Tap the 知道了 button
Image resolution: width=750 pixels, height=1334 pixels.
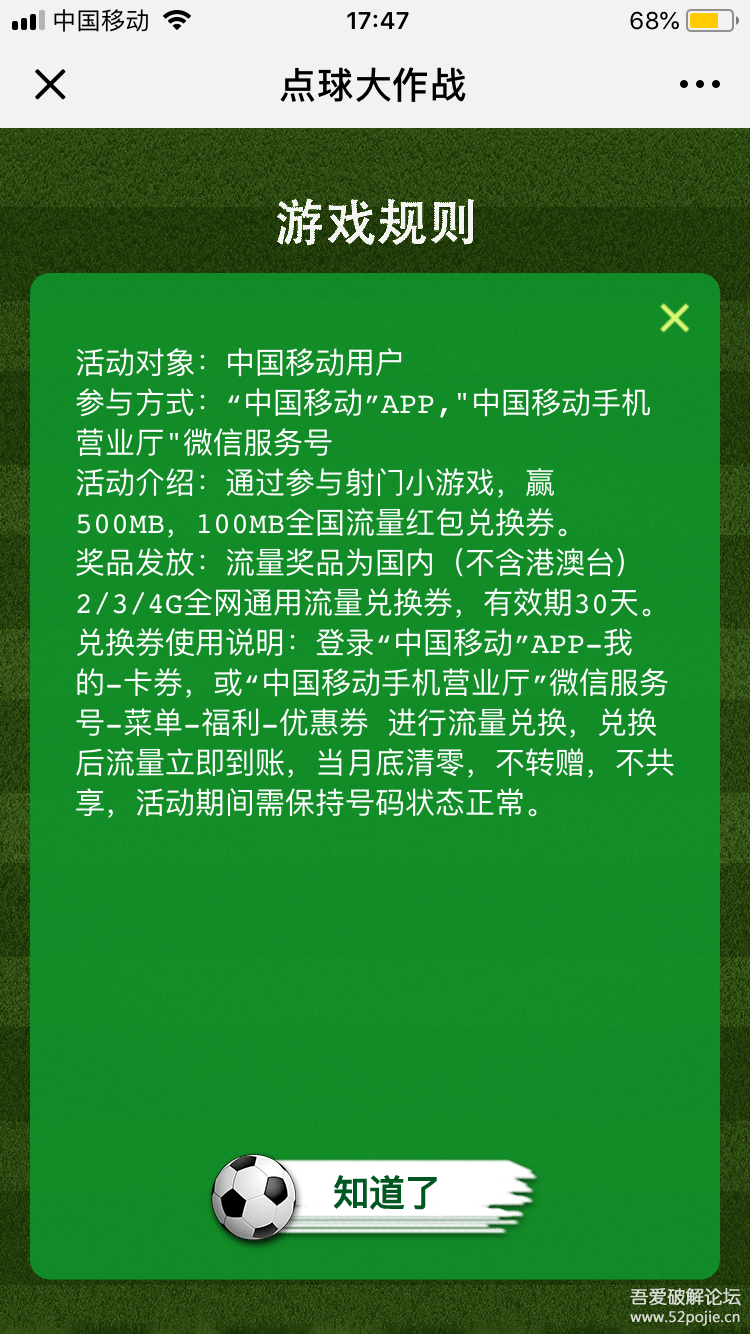[374, 1197]
